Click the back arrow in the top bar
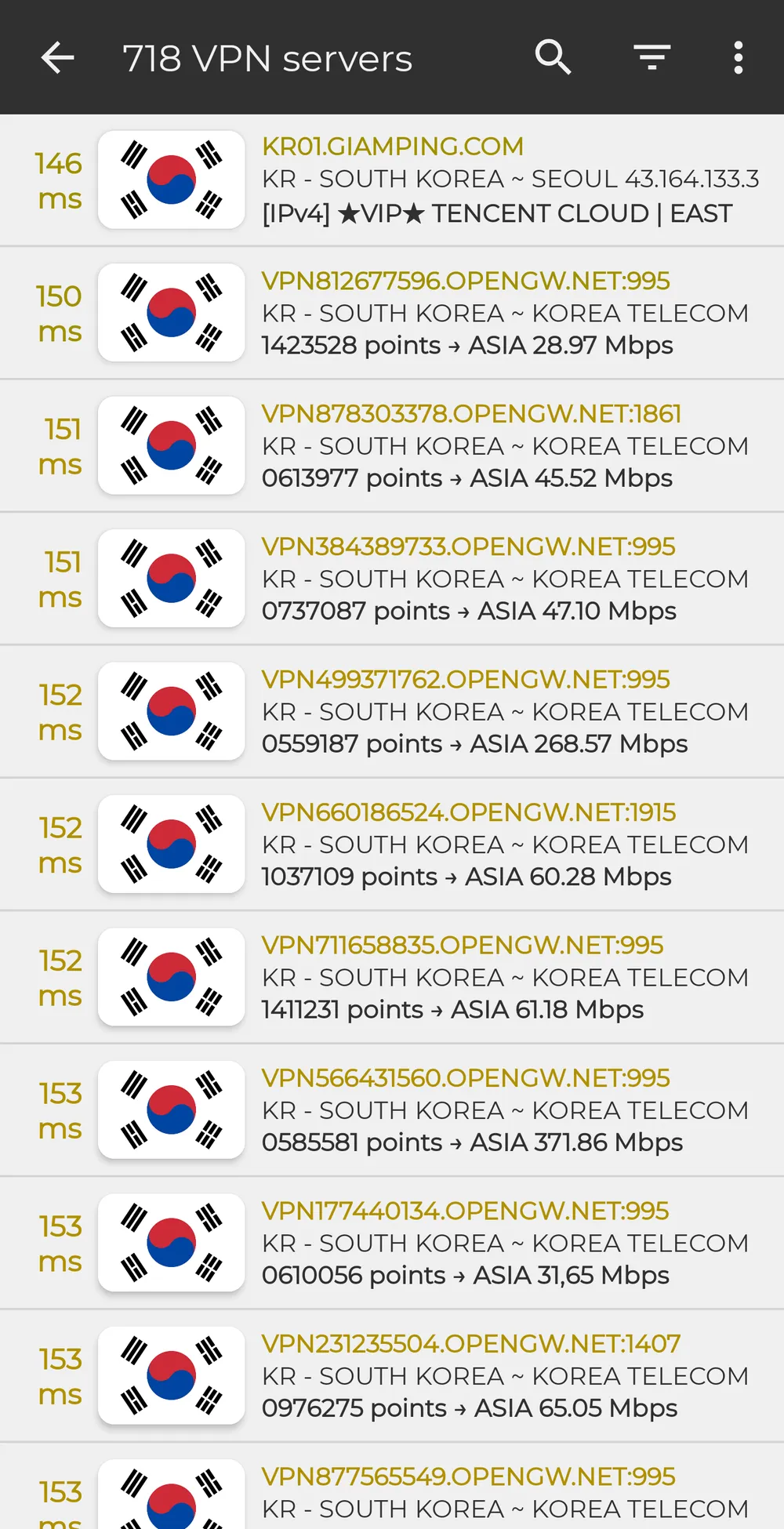Screen dimensions: 784x1529 point(57,57)
